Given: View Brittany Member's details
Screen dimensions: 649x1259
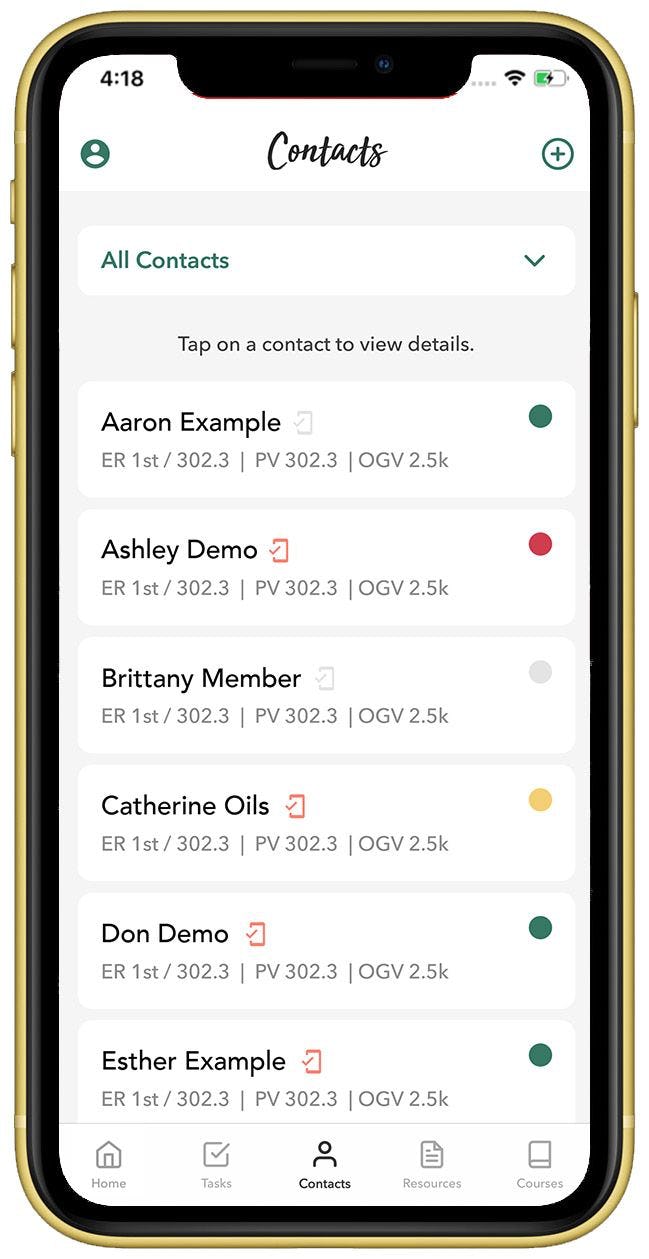Looking at the screenshot, I should [326, 695].
